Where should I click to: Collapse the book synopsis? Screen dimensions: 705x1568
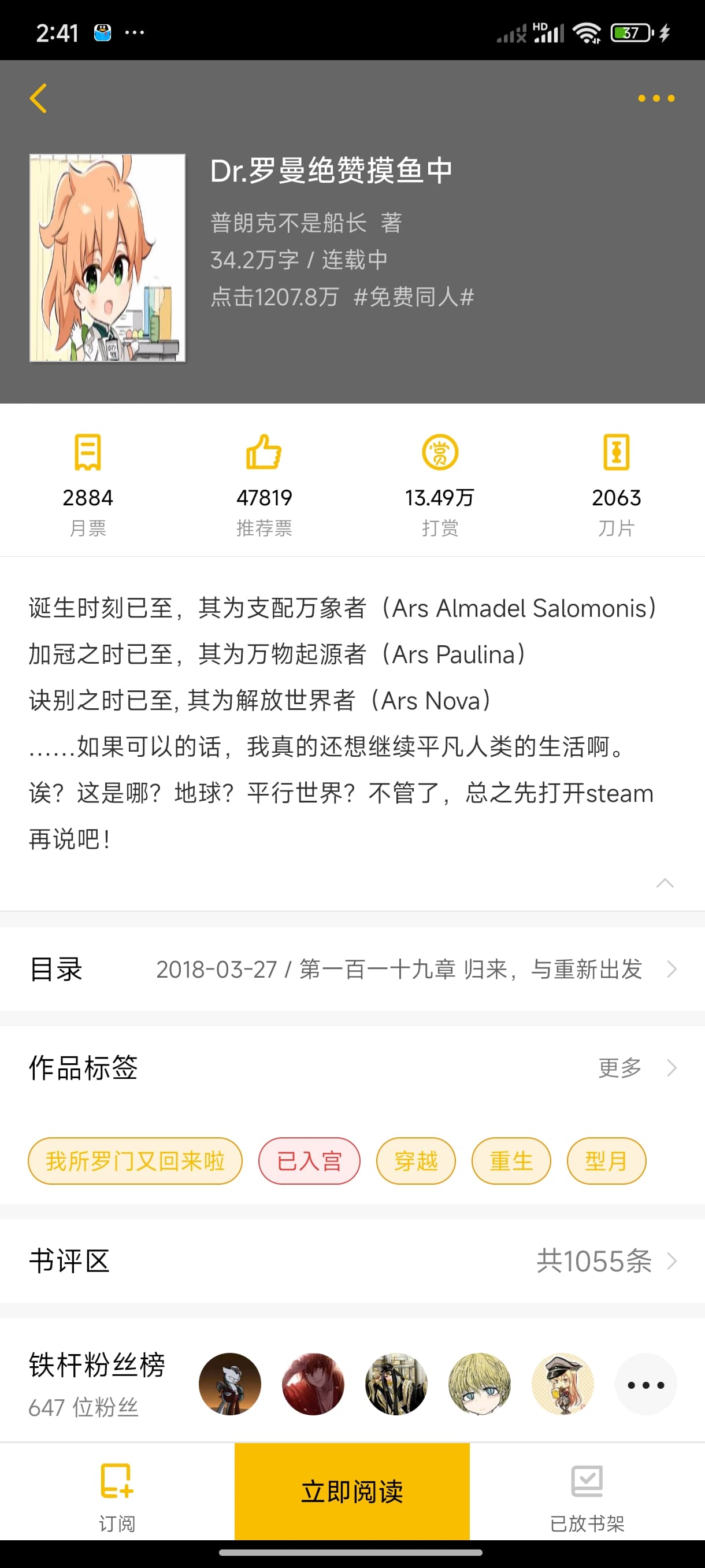(x=665, y=883)
